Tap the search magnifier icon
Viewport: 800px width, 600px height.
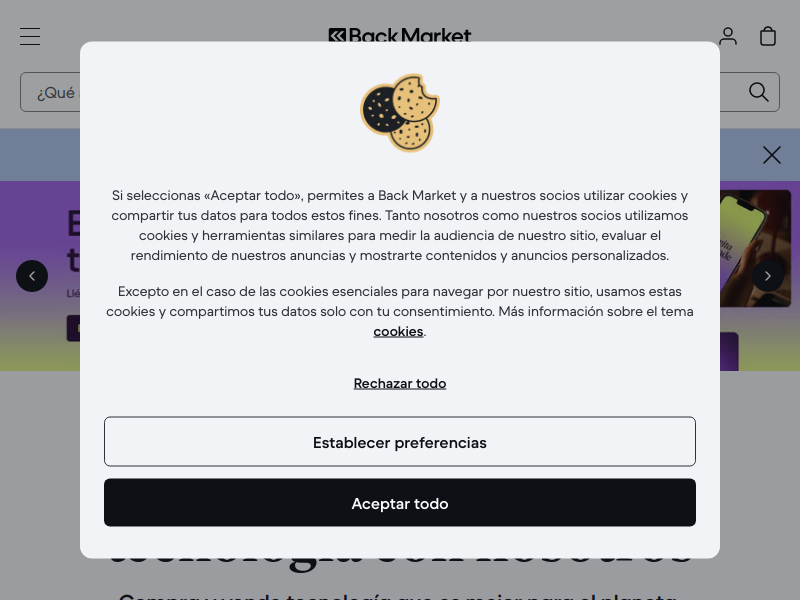pyautogui.click(x=759, y=92)
